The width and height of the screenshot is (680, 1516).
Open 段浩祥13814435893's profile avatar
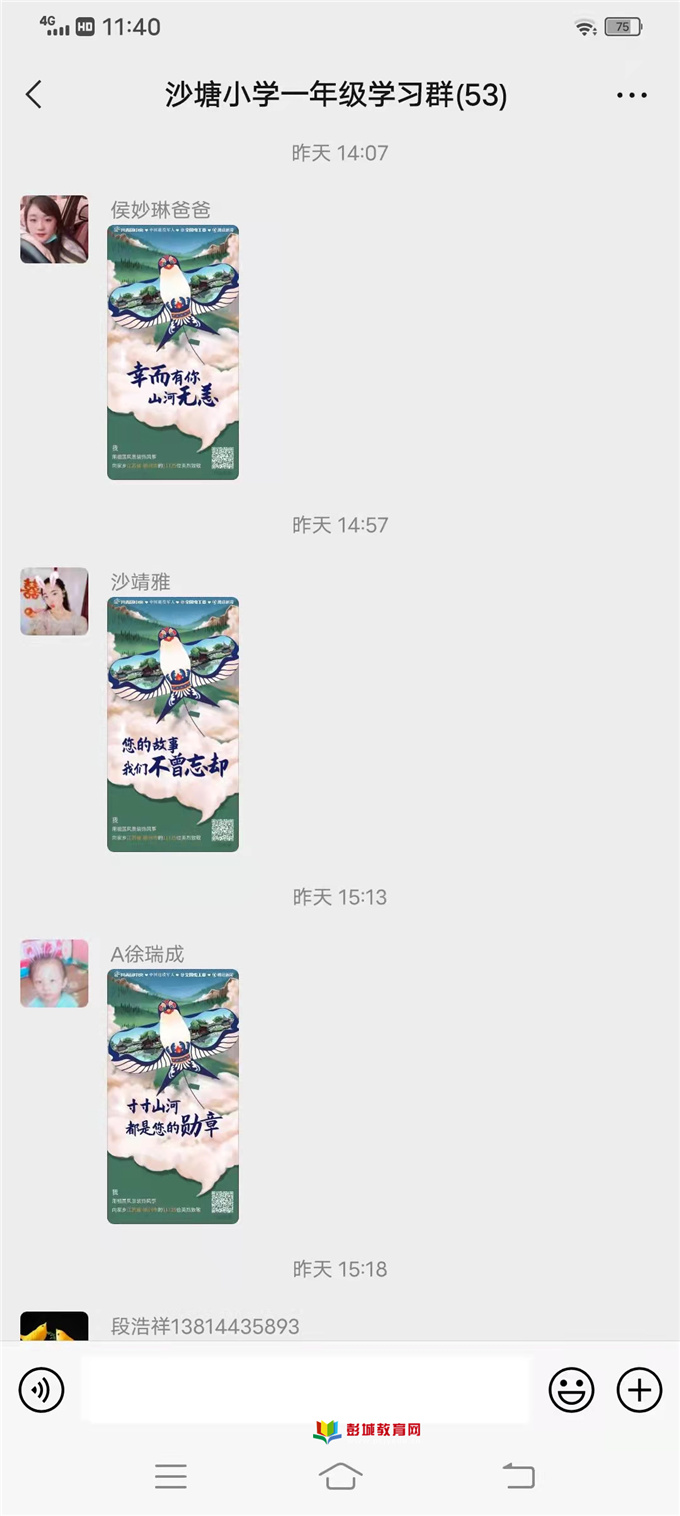coord(54,1326)
